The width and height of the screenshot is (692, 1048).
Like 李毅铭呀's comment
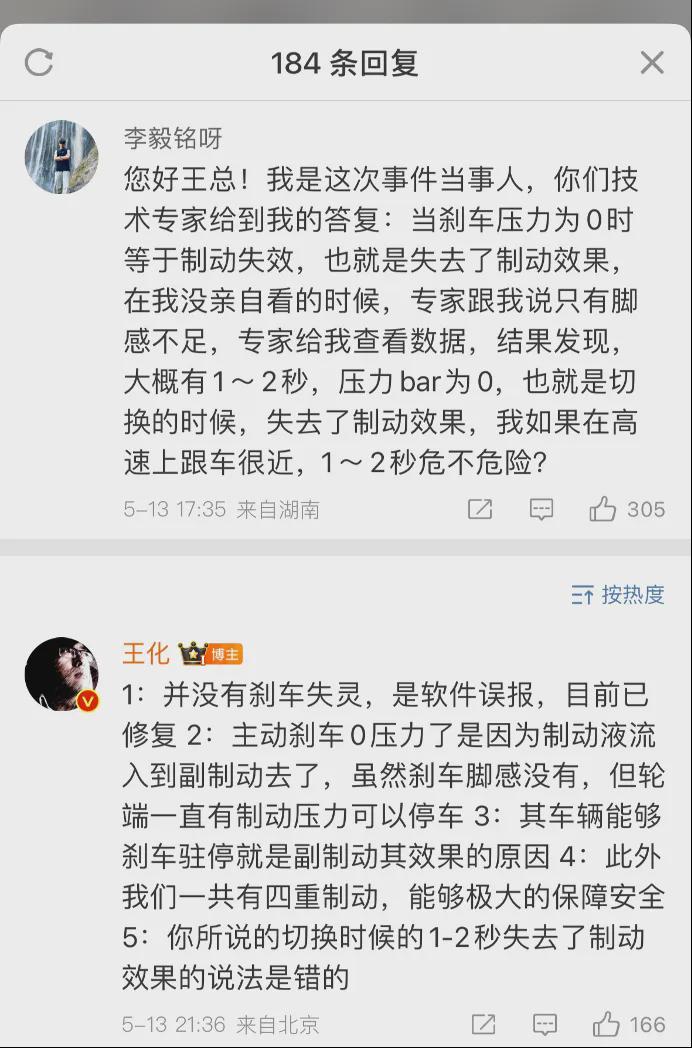(603, 510)
